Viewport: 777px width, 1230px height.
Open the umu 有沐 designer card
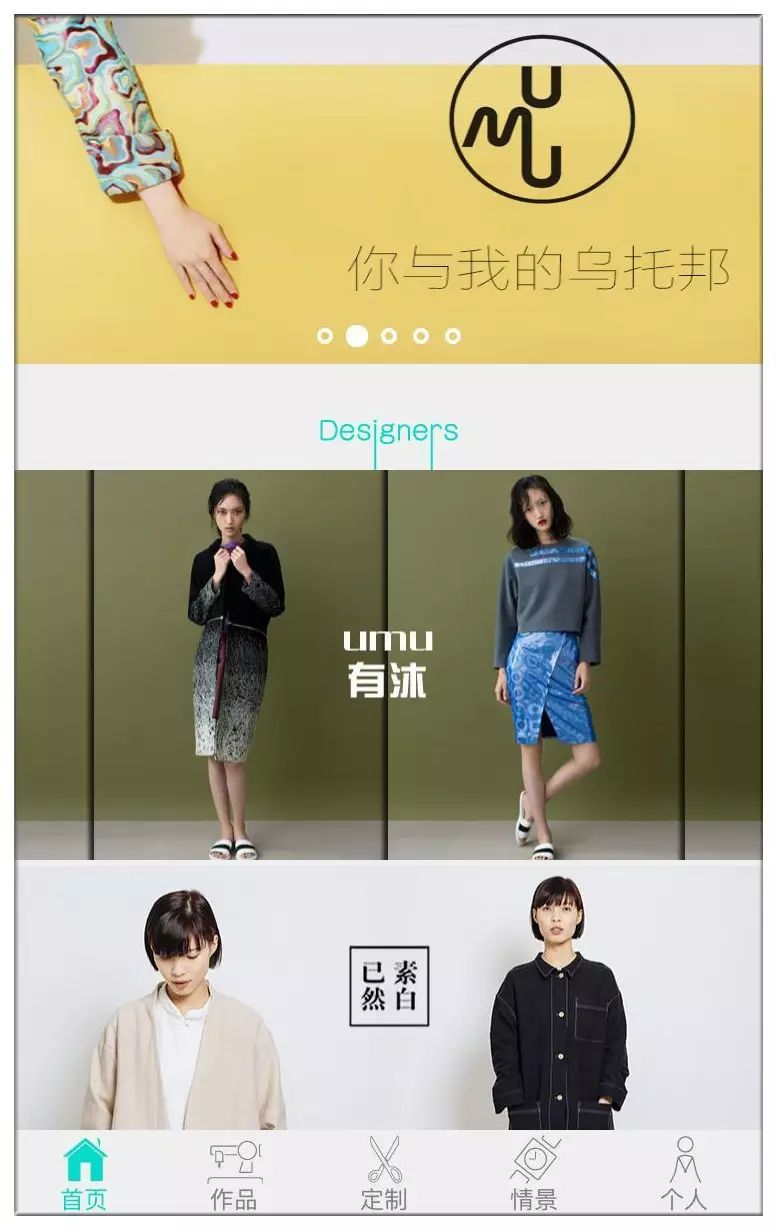(388, 664)
